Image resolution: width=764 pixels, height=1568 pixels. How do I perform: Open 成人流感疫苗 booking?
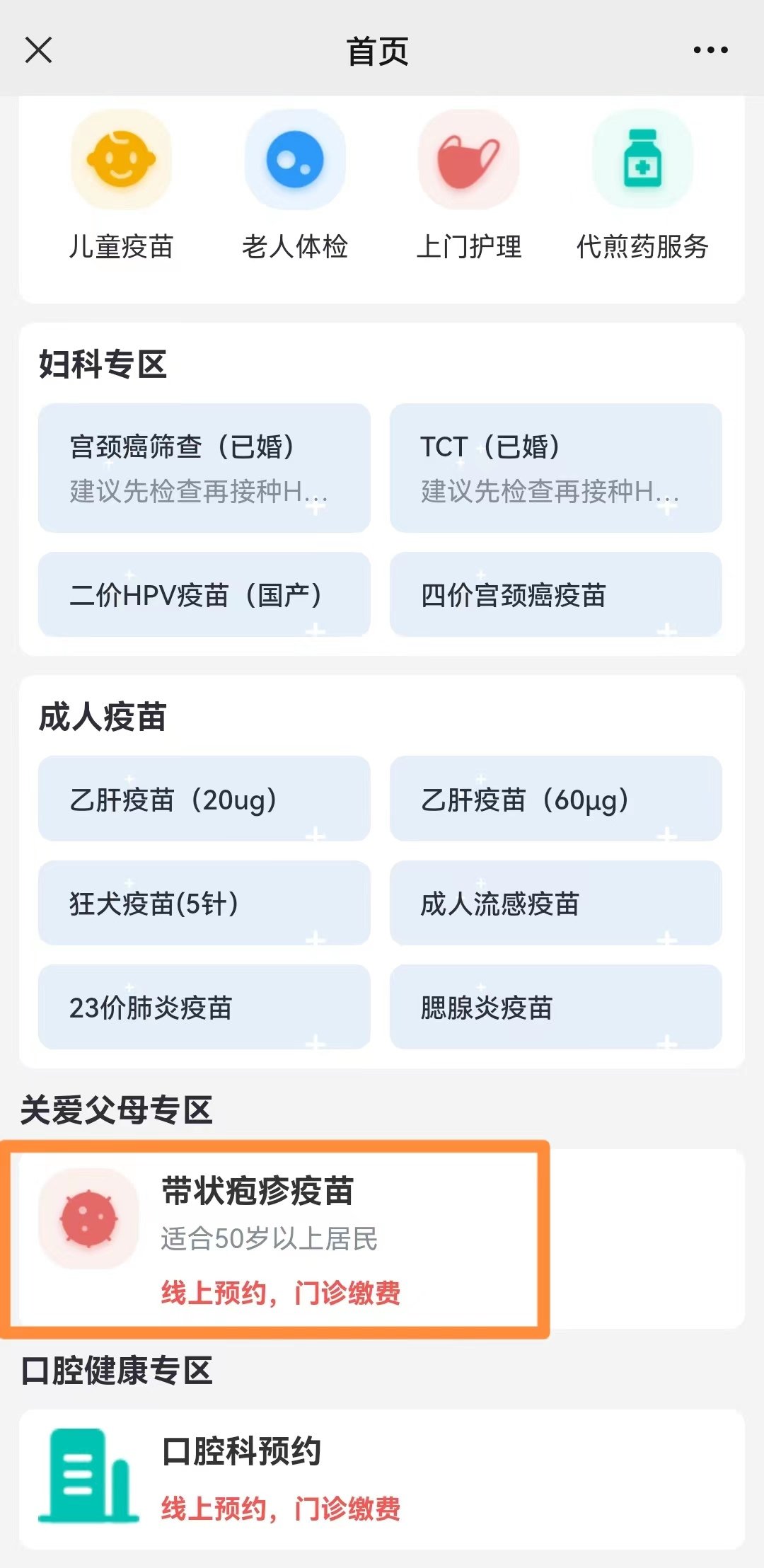tap(555, 903)
